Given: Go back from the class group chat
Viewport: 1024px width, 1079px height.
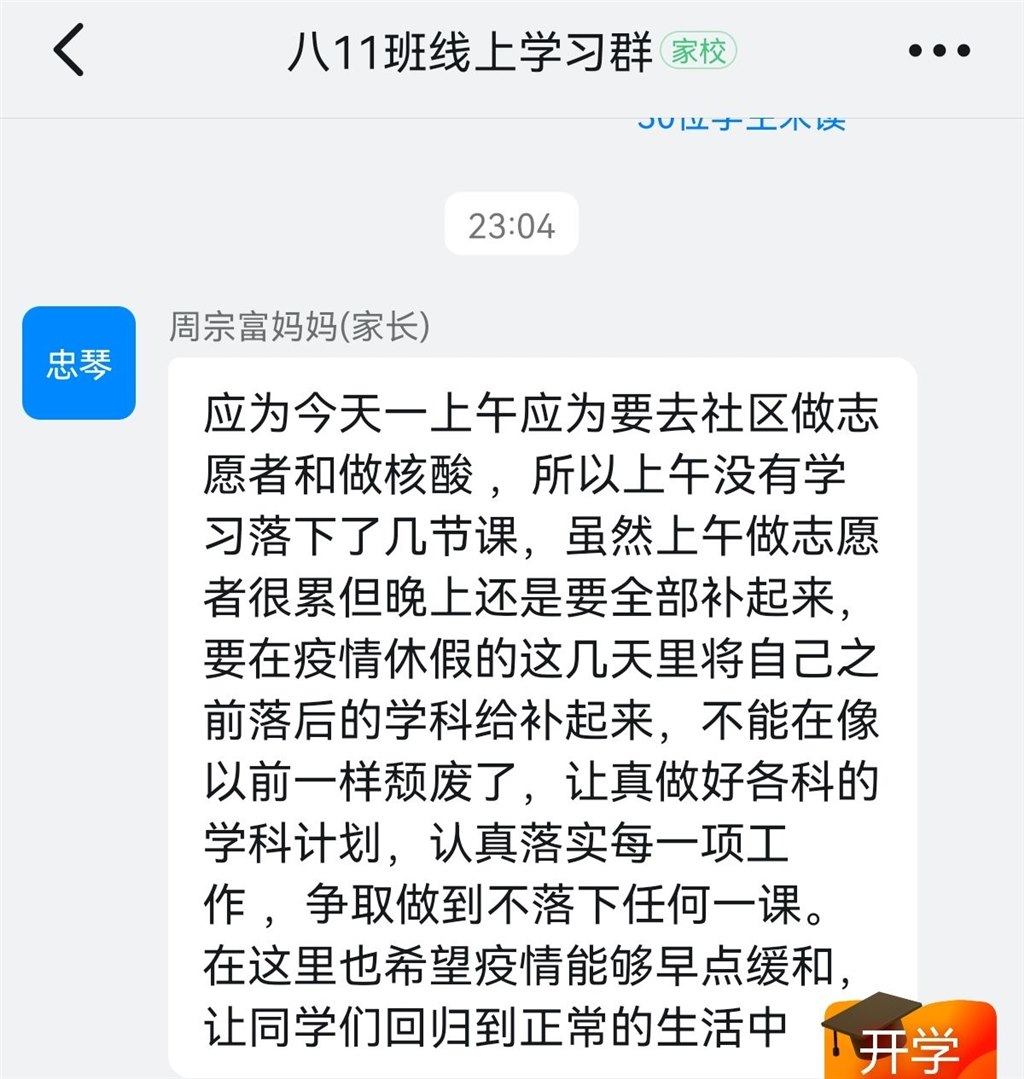Looking at the screenshot, I should (x=70, y=52).
